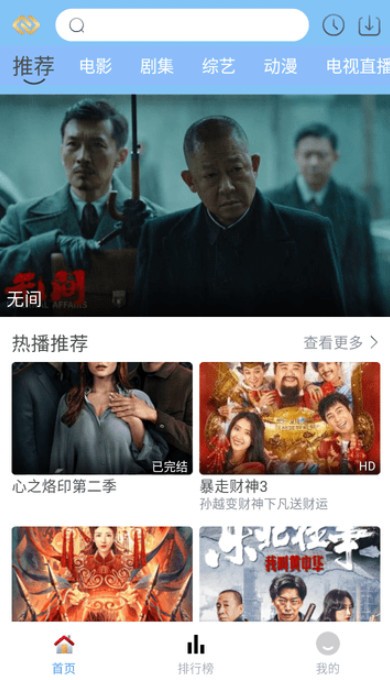
Task: Tap 首页 in bottom navigation
Action: point(64,654)
